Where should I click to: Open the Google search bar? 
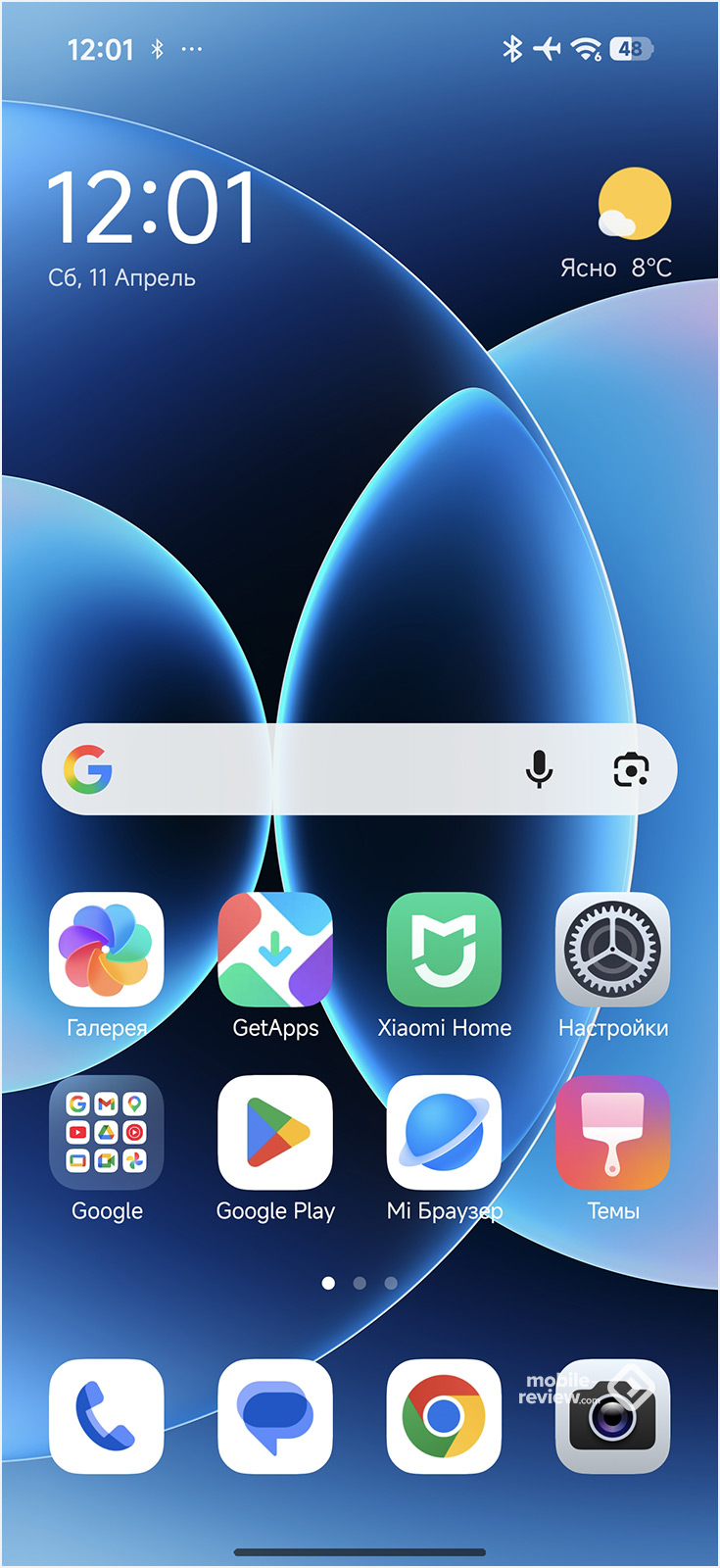(294, 769)
